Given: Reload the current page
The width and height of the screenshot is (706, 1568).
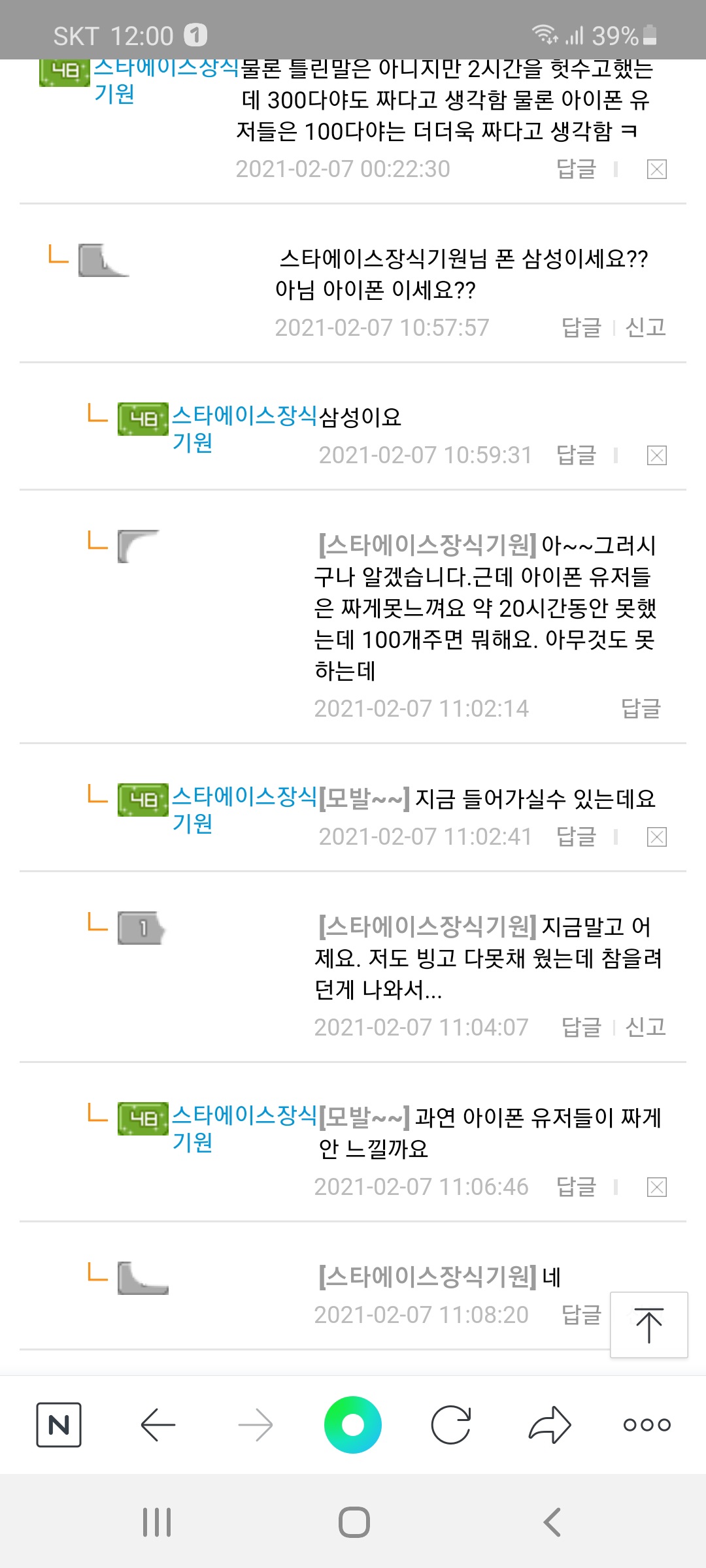Looking at the screenshot, I should point(451,1424).
